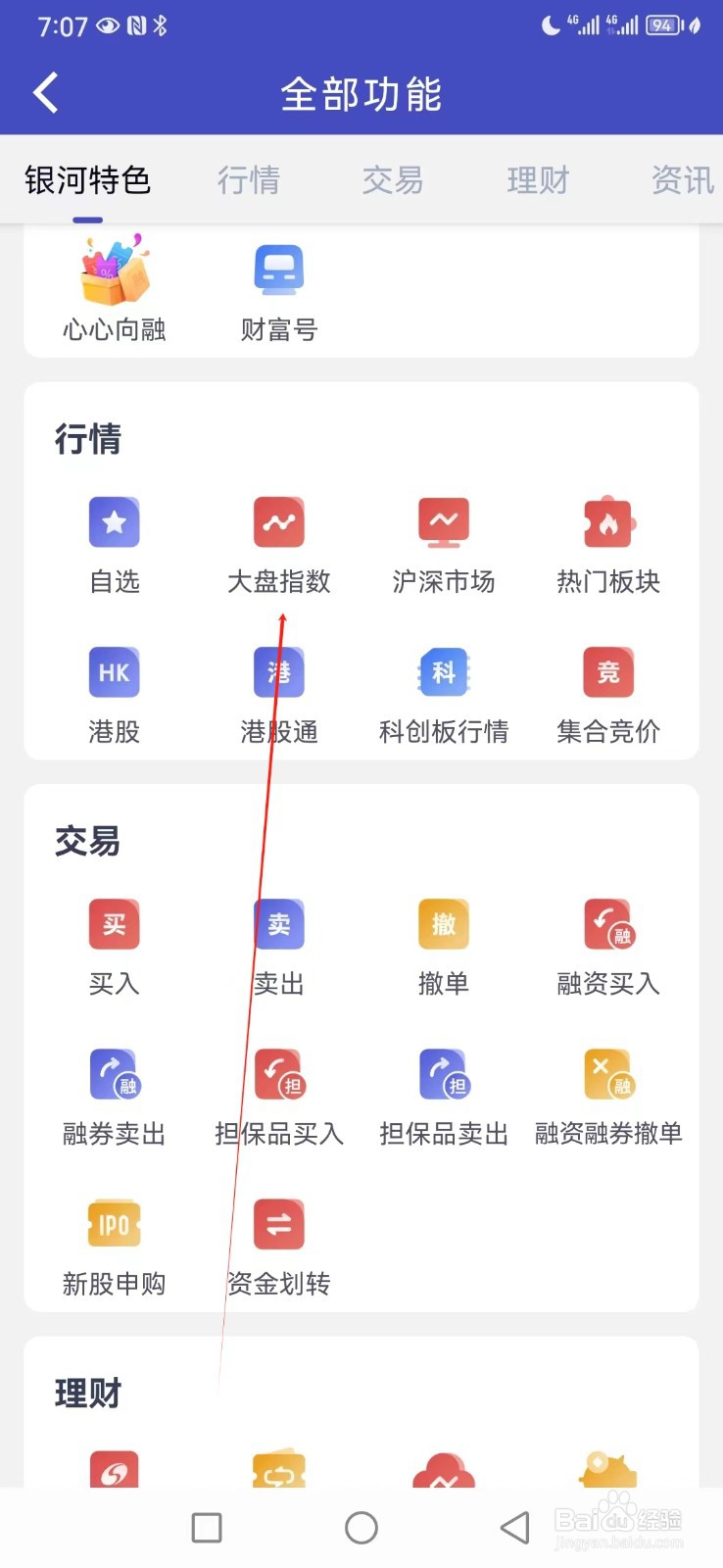Tap the 撤单 cancel order icon
Screen dimensions: 723x1568
coord(443,924)
